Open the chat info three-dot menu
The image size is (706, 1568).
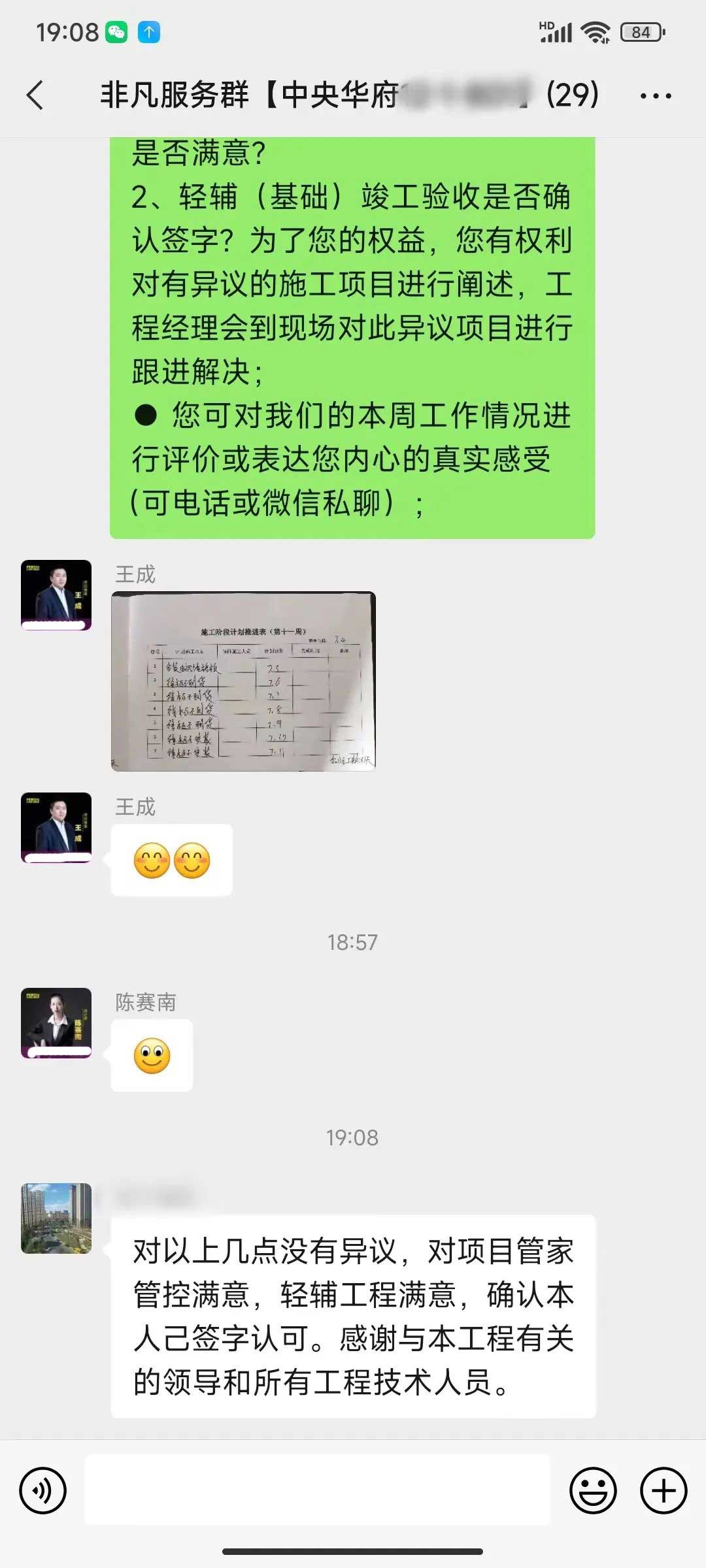click(655, 96)
